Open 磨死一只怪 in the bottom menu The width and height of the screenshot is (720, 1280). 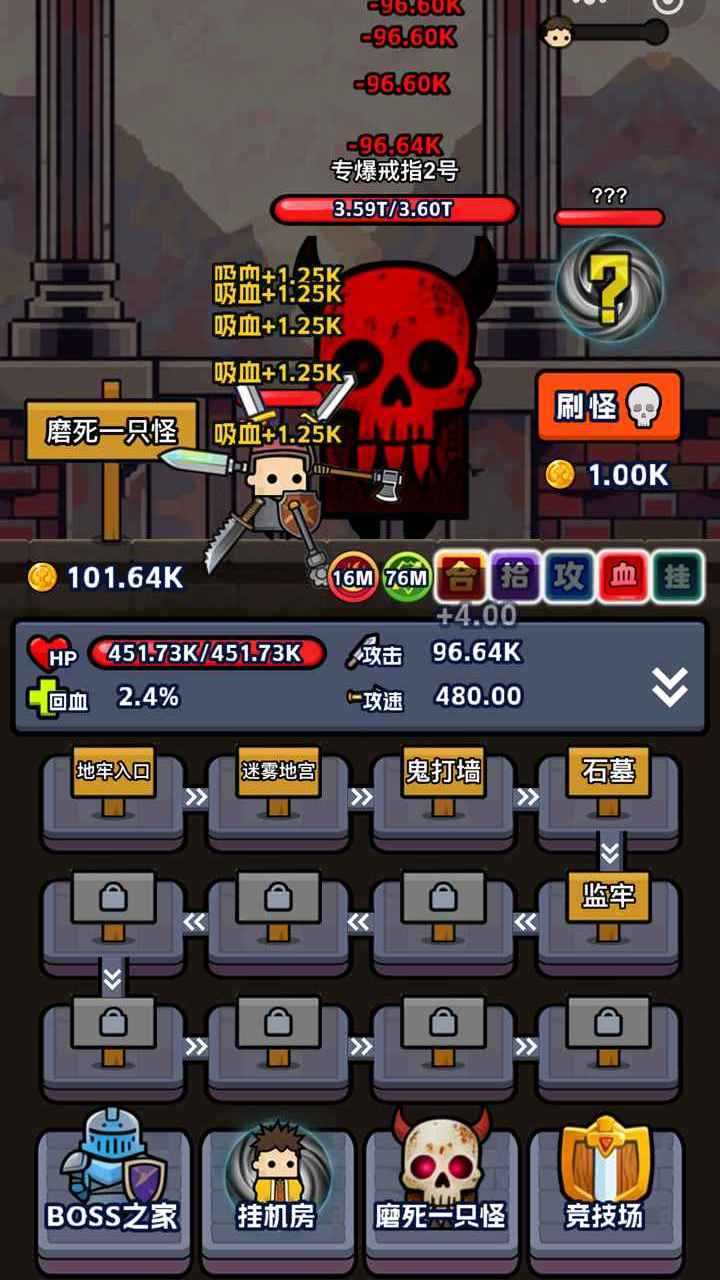pyautogui.click(x=441, y=1180)
